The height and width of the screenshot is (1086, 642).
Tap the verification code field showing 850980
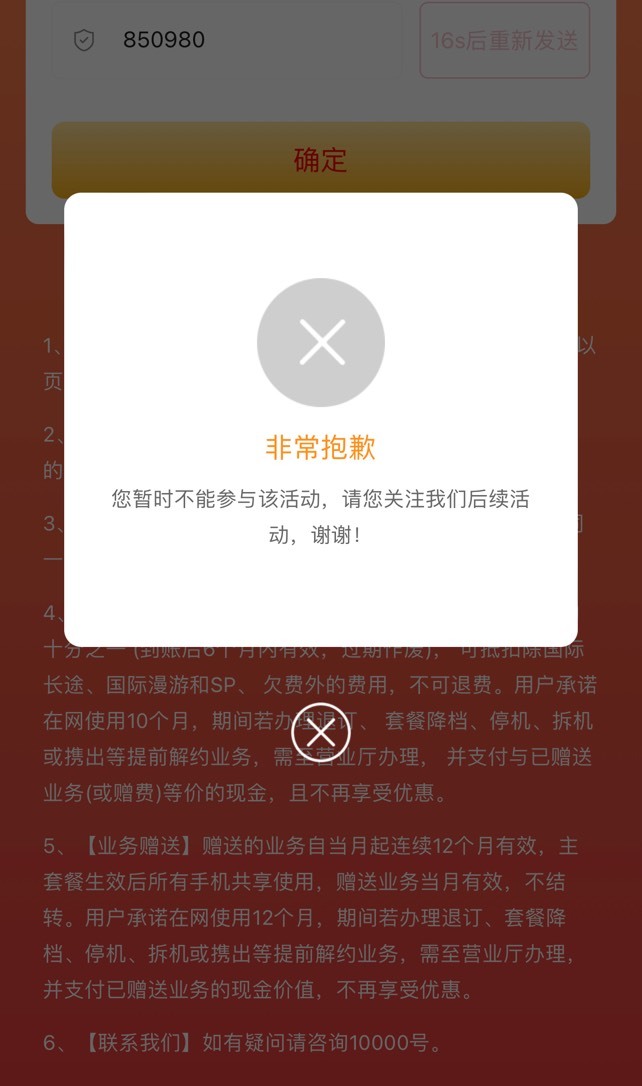(x=227, y=40)
